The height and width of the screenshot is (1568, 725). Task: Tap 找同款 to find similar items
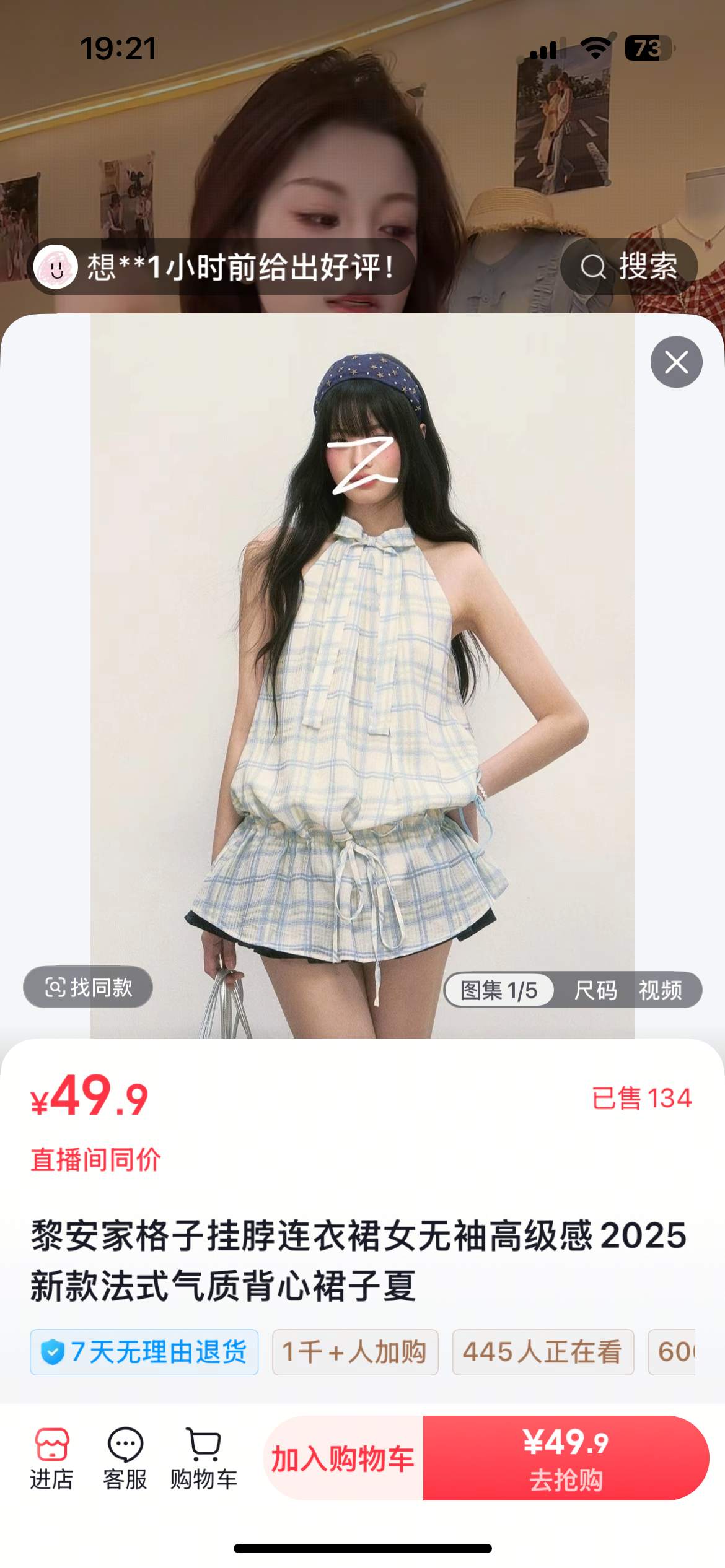point(88,987)
